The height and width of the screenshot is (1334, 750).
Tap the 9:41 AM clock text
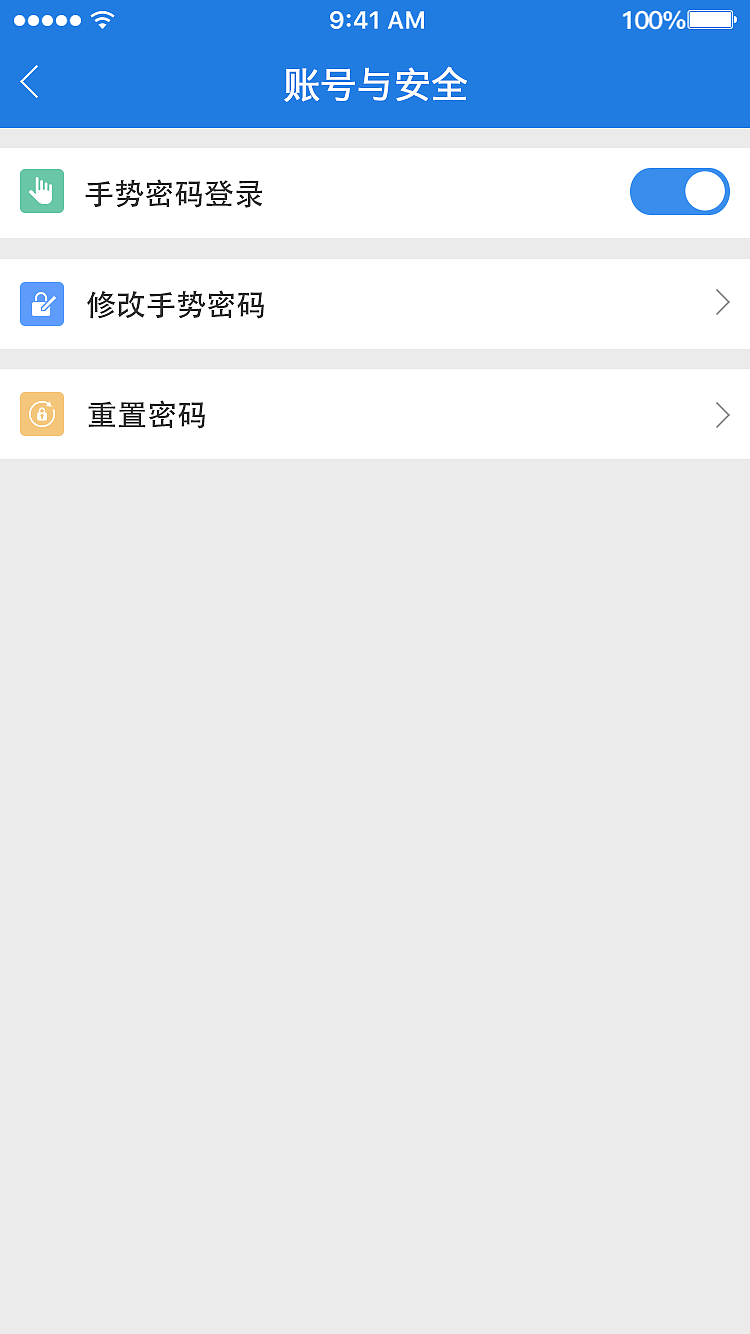(376, 19)
